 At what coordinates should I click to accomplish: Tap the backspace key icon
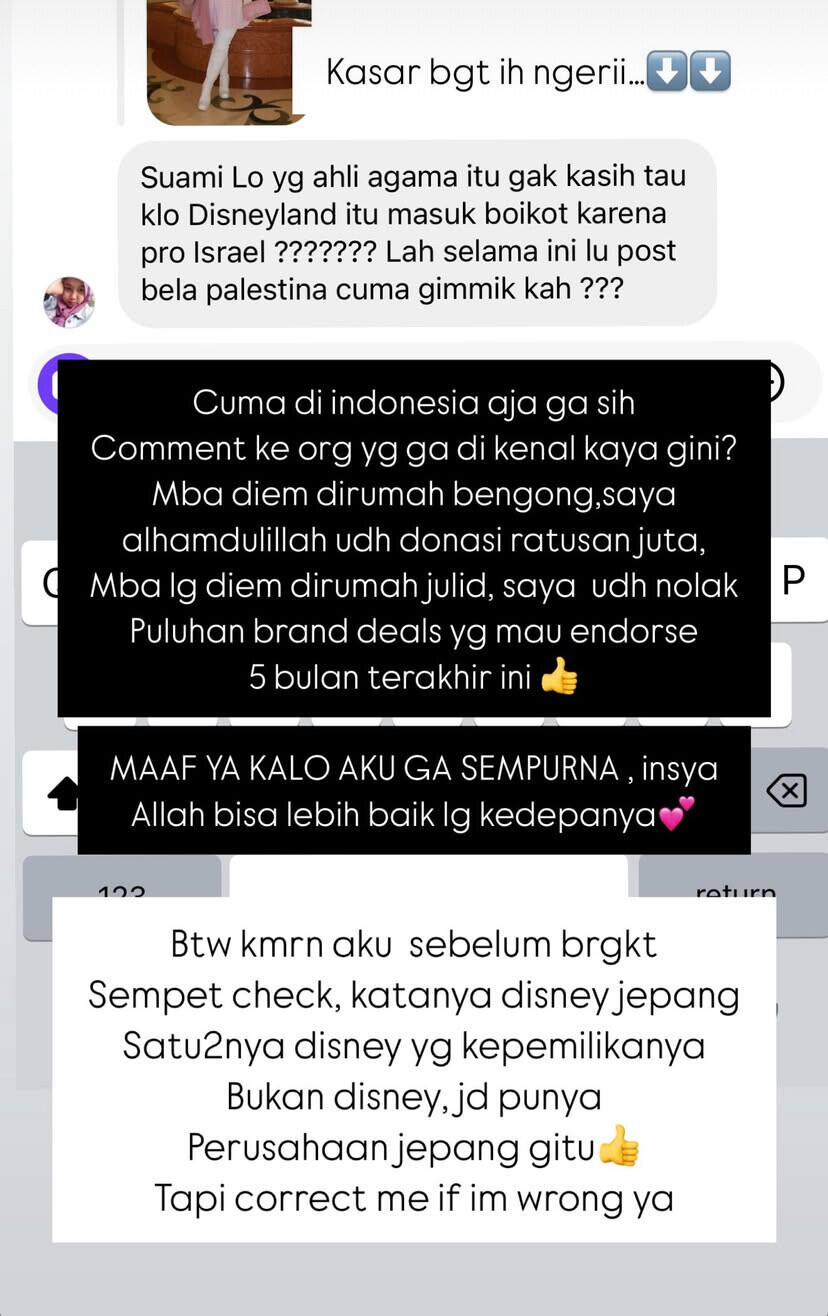click(788, 790)
